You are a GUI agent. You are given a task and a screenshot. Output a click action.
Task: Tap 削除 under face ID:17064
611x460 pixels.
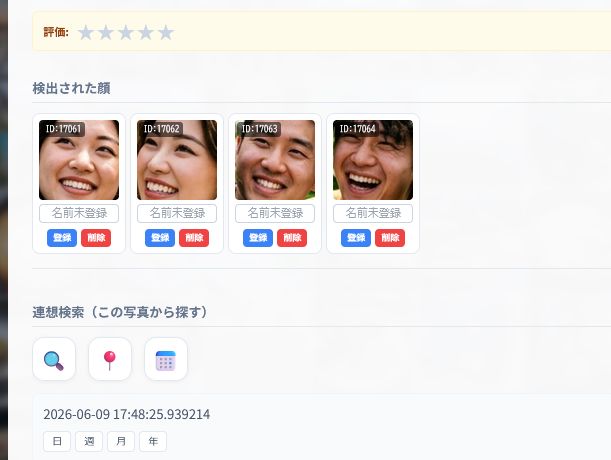(x=390, y=238)
